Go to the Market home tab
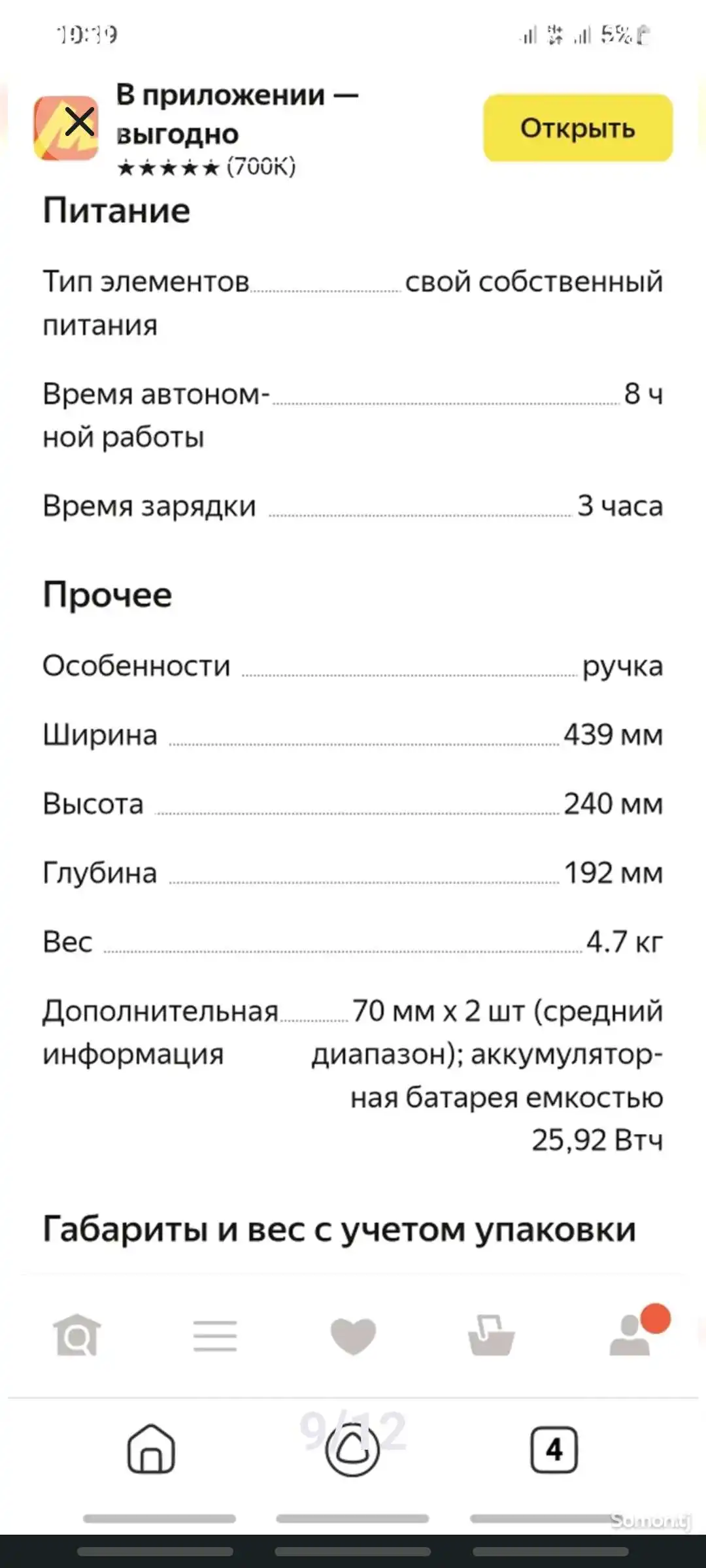 coord(77,1335)
